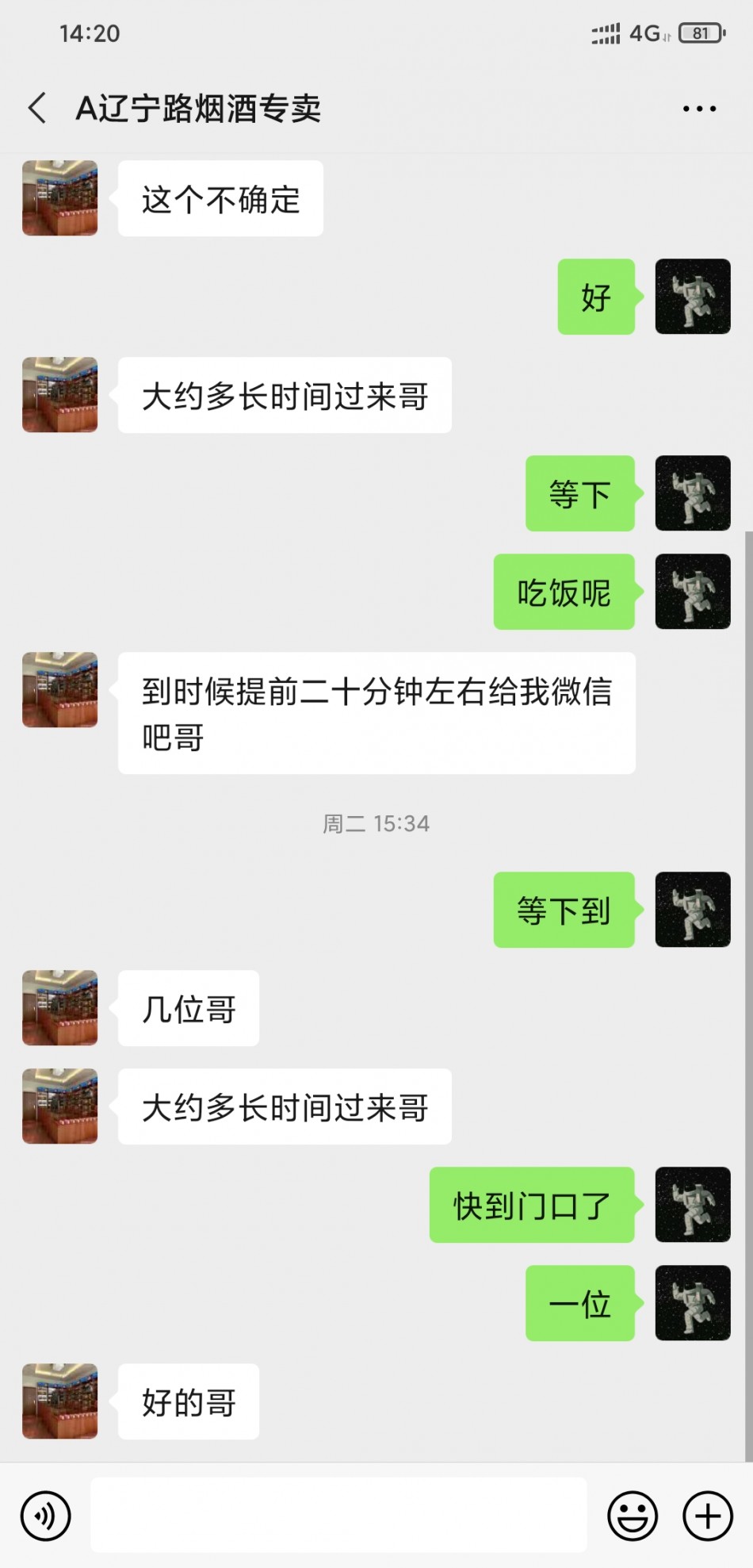Open the plus attachment menu
Screen dimensions: 753x1568
click(x=707, y=1516)
